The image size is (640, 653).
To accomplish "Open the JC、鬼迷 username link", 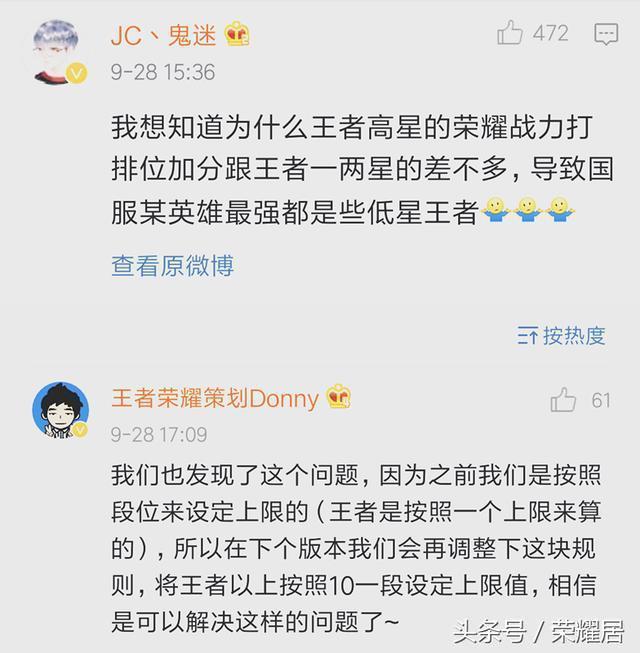I will [163, 35].
